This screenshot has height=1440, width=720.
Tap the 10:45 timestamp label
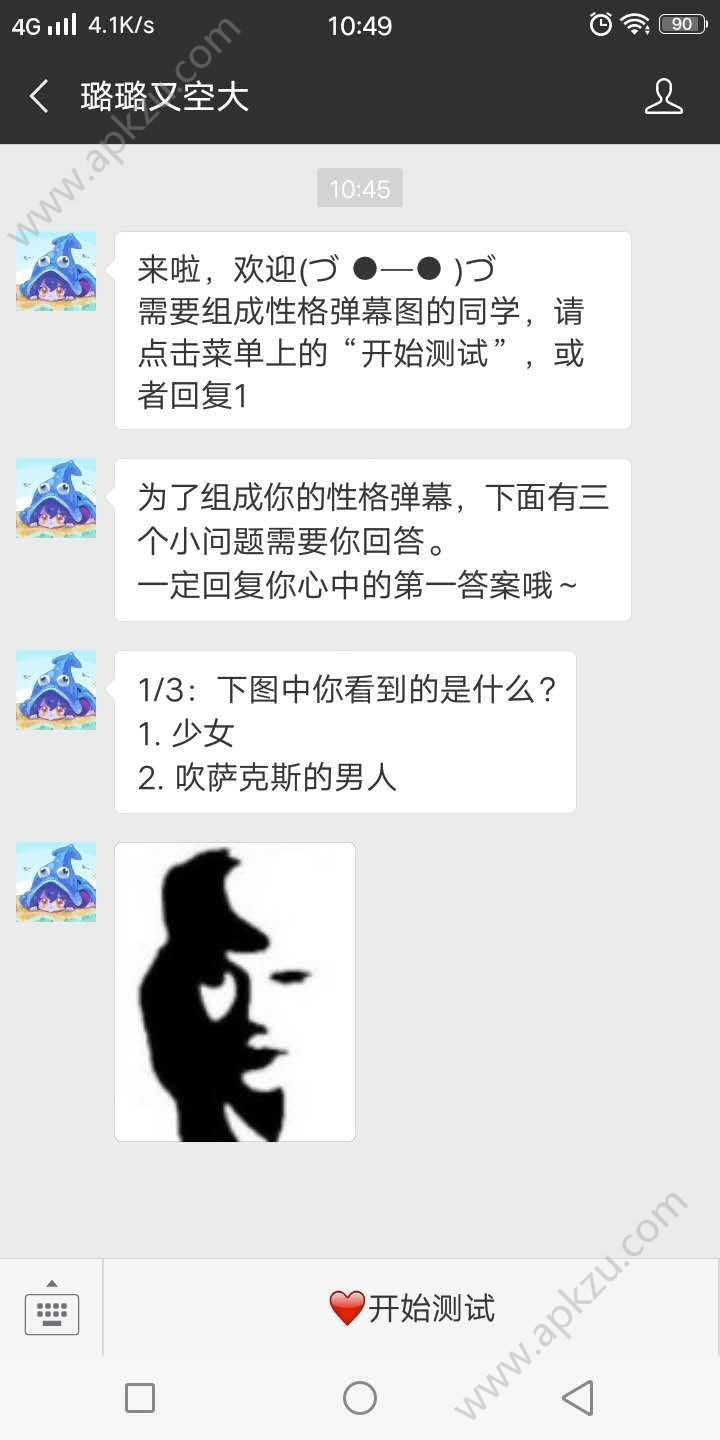click(x=360, y=188)
